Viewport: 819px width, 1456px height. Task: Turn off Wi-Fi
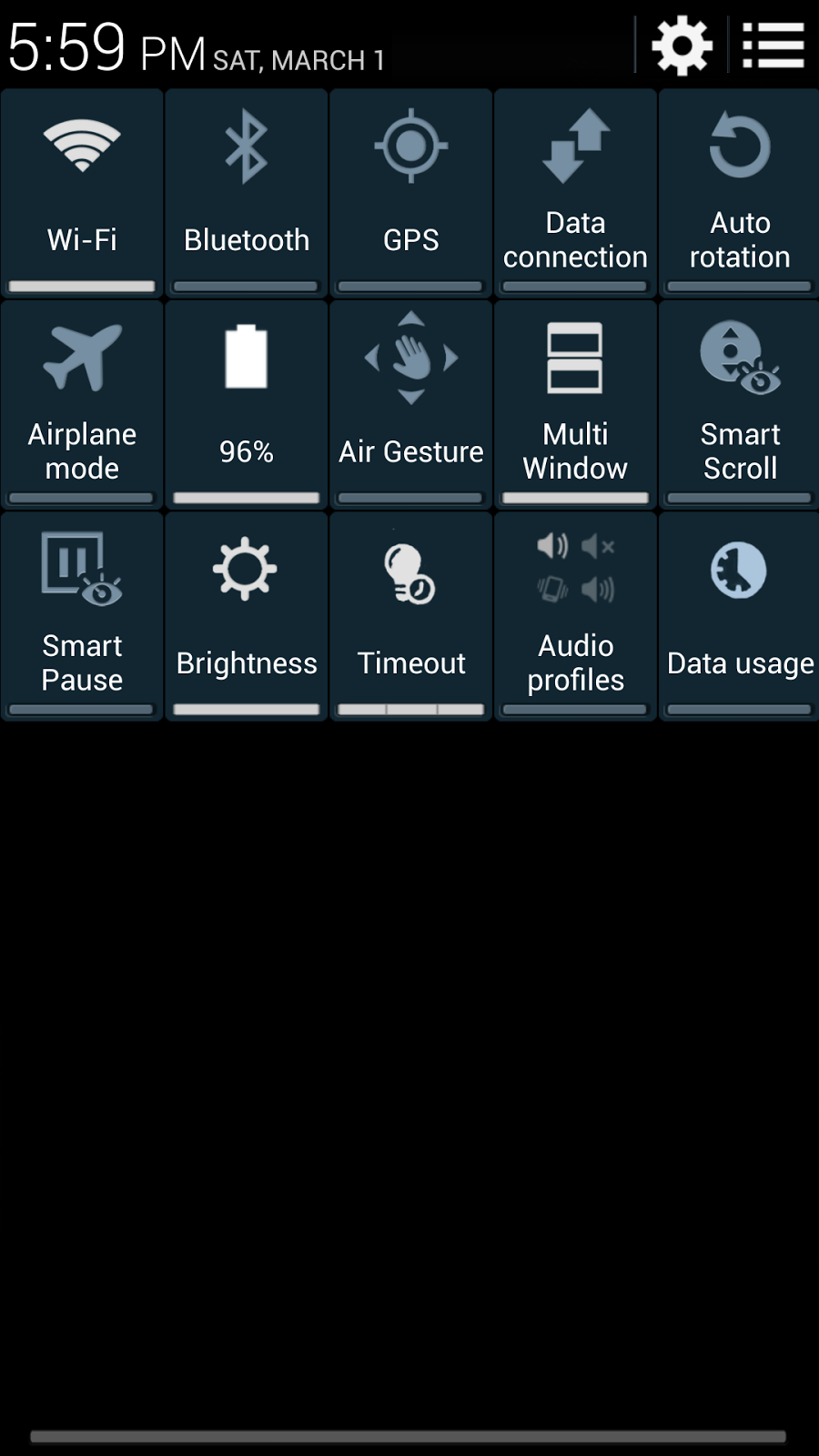(x=82, y=193)
